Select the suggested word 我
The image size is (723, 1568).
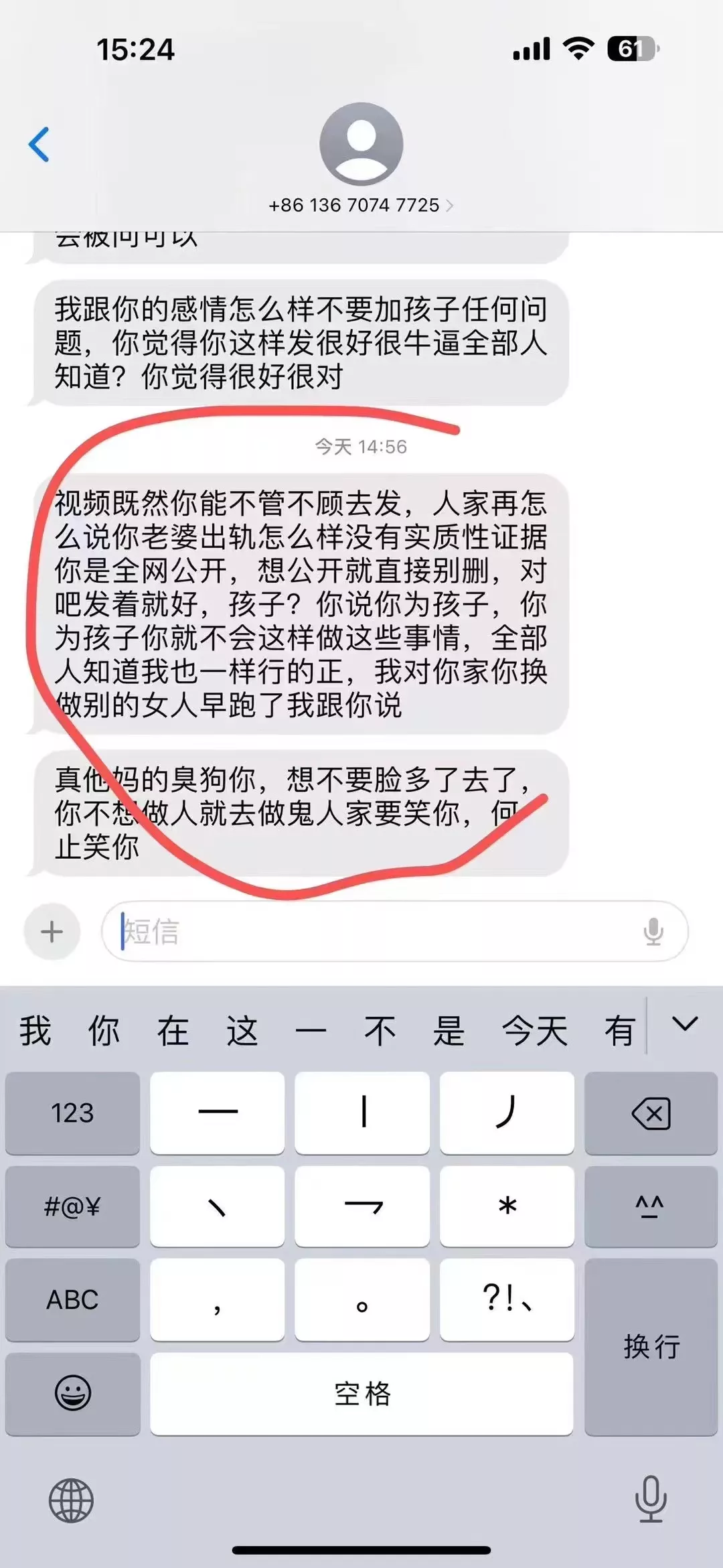coord(35,1030)
